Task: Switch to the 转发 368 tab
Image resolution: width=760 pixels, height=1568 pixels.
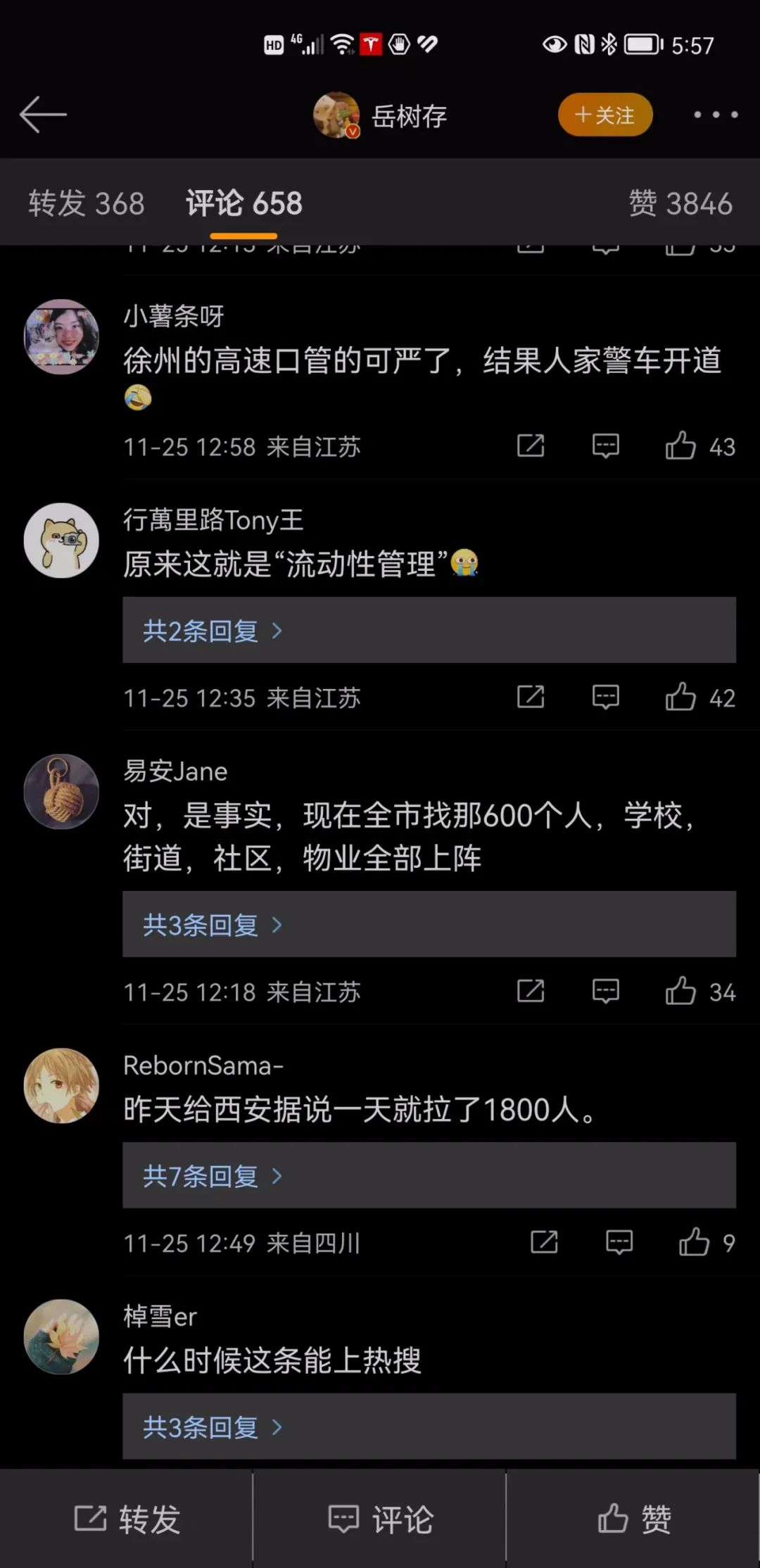Action: pos(87,203)
